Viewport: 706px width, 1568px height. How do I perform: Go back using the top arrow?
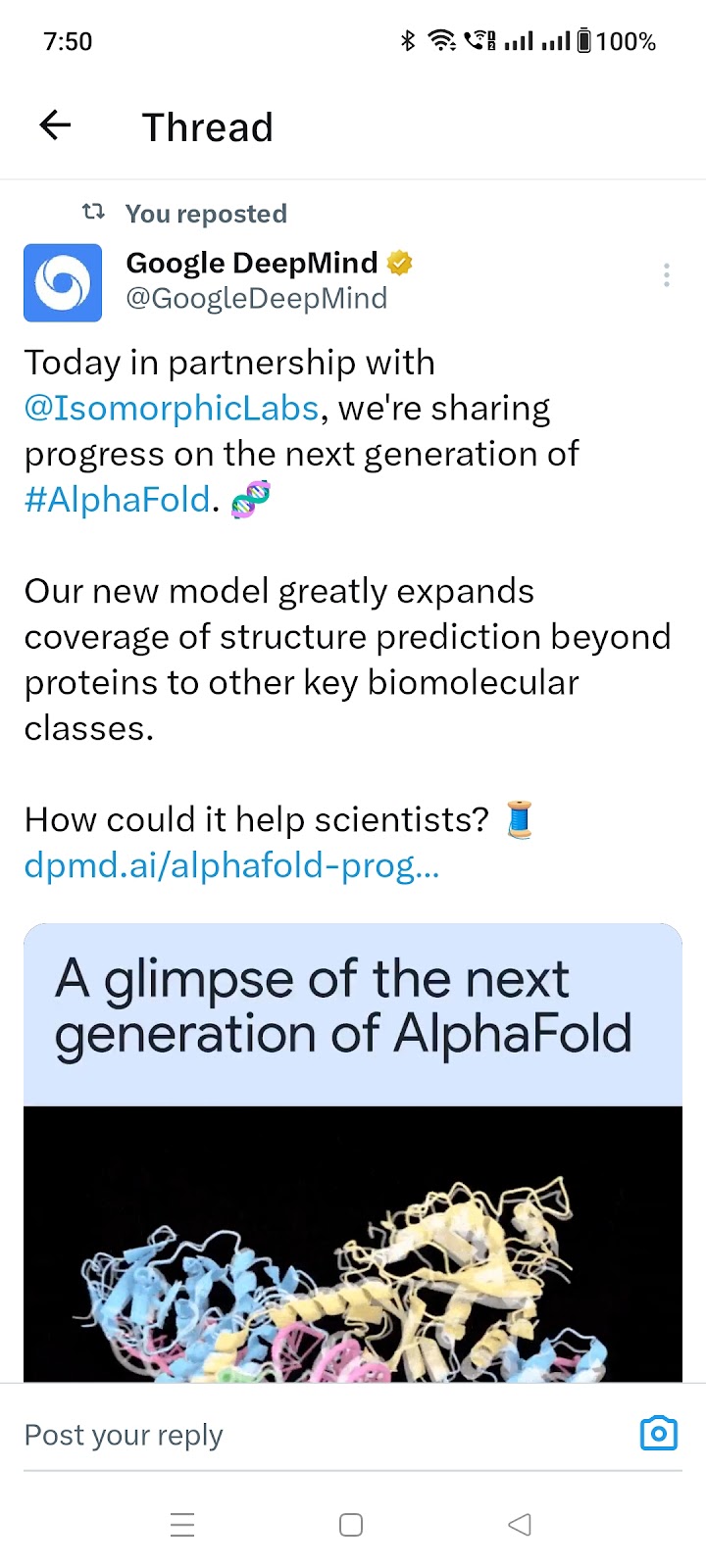pos(55,125)
